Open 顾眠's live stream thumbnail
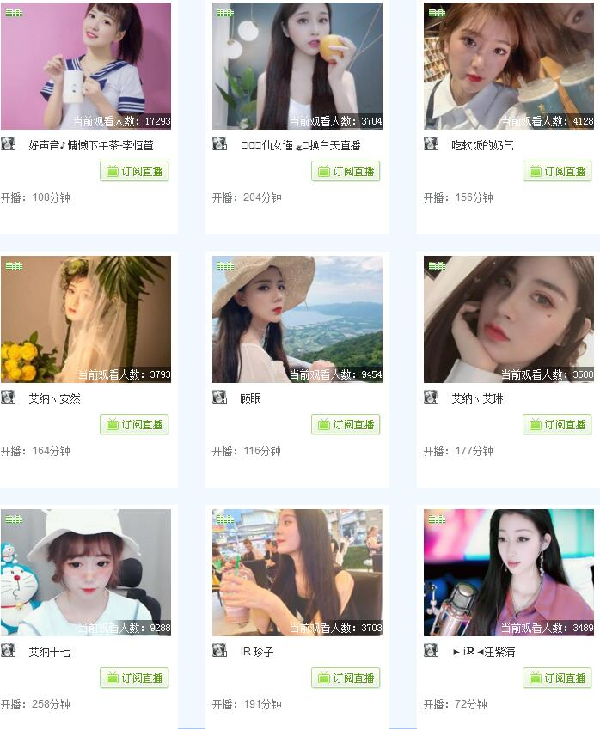The width and height of the screenshot is (600, 729). pos(297,319)
